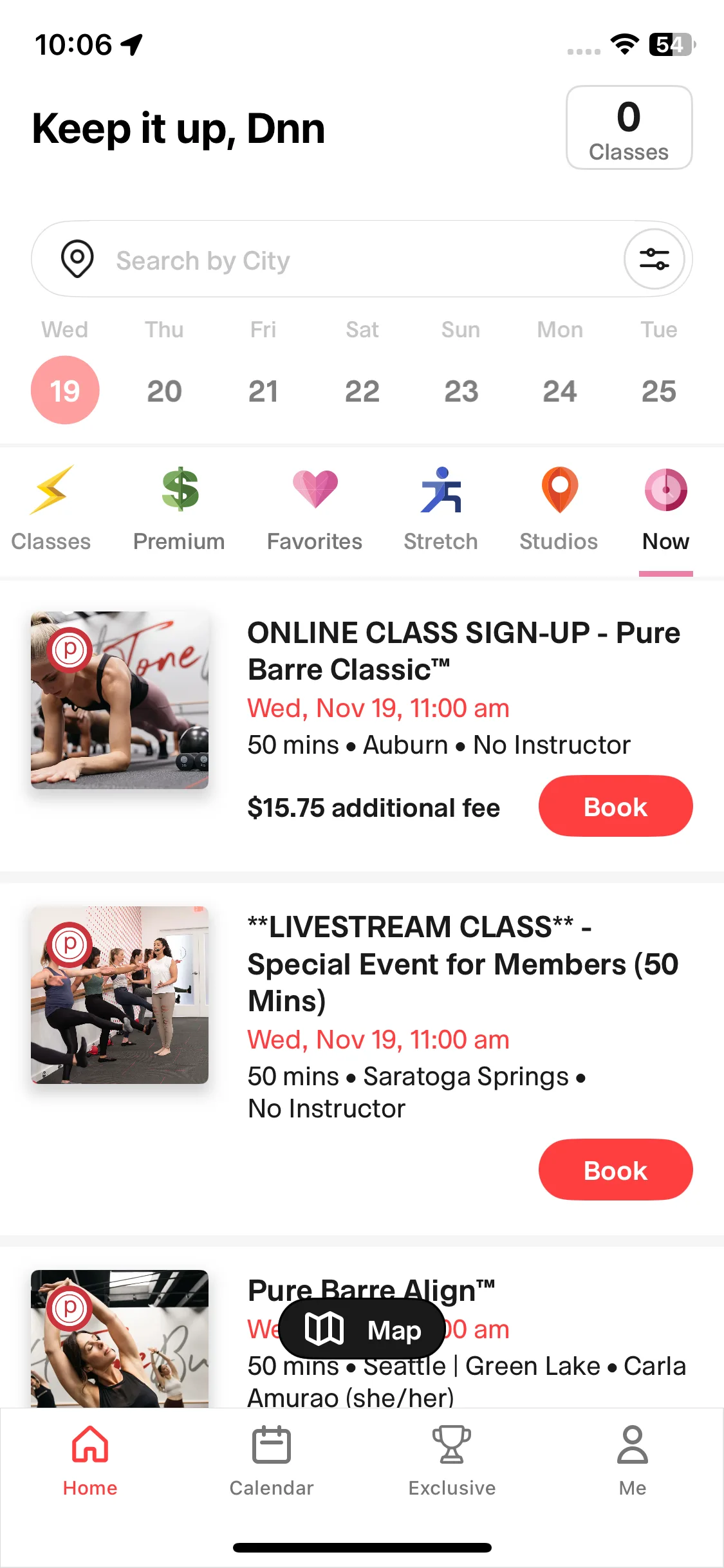Pick Tuesday the 25th
The width and height of the screenshot is (724, 1568).
coord(658,391)
